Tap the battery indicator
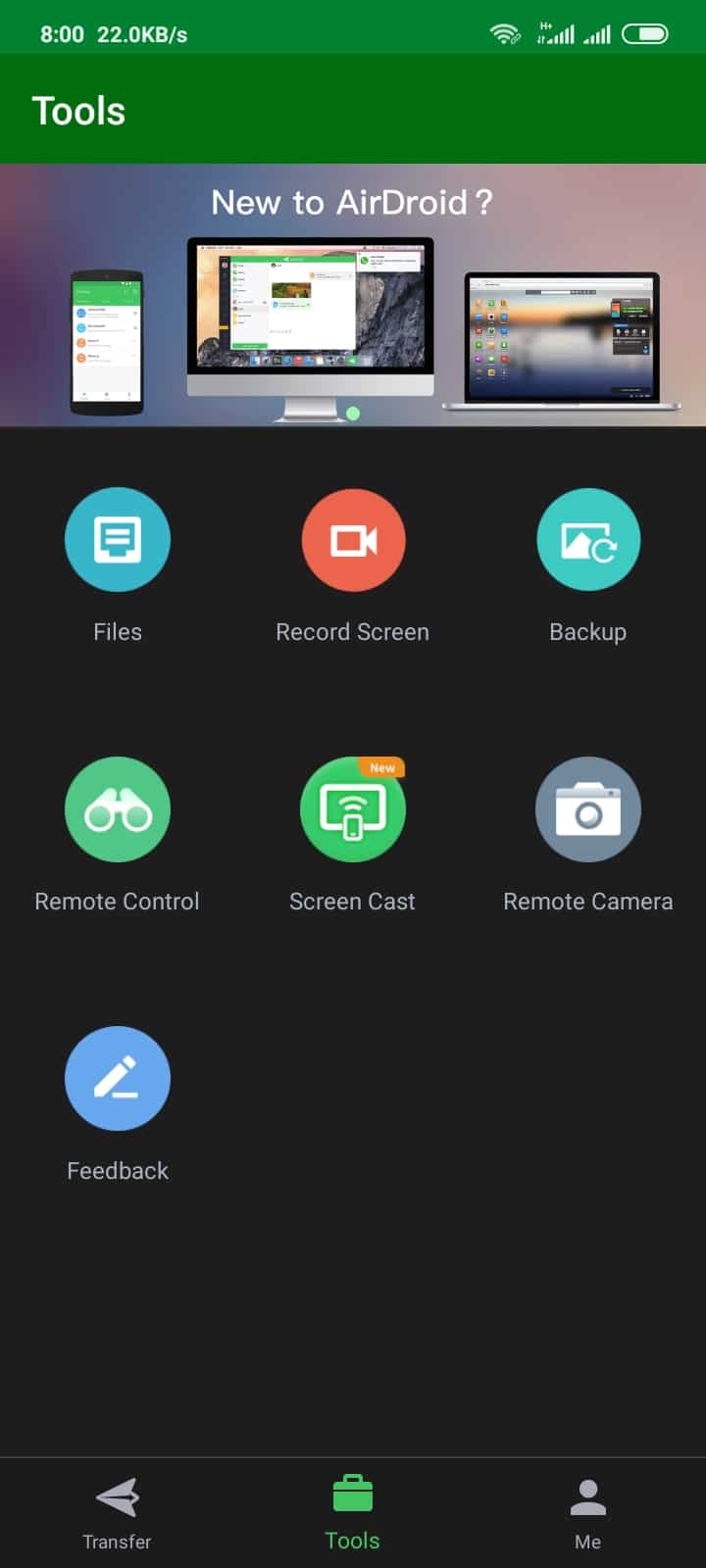This screenshot has height=1568, width=706. click(646, 32)
